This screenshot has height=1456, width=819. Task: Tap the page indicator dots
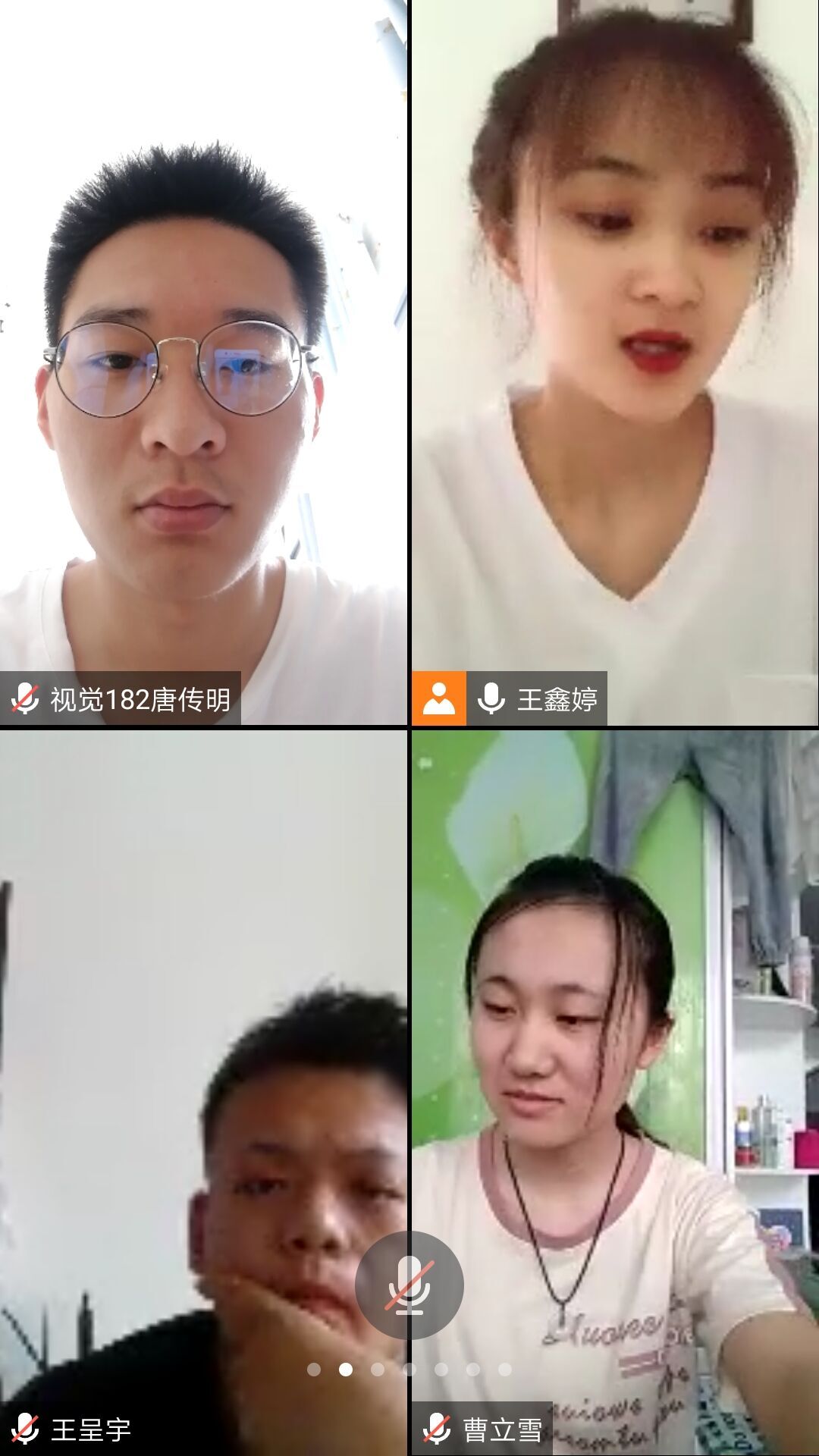409,1369
